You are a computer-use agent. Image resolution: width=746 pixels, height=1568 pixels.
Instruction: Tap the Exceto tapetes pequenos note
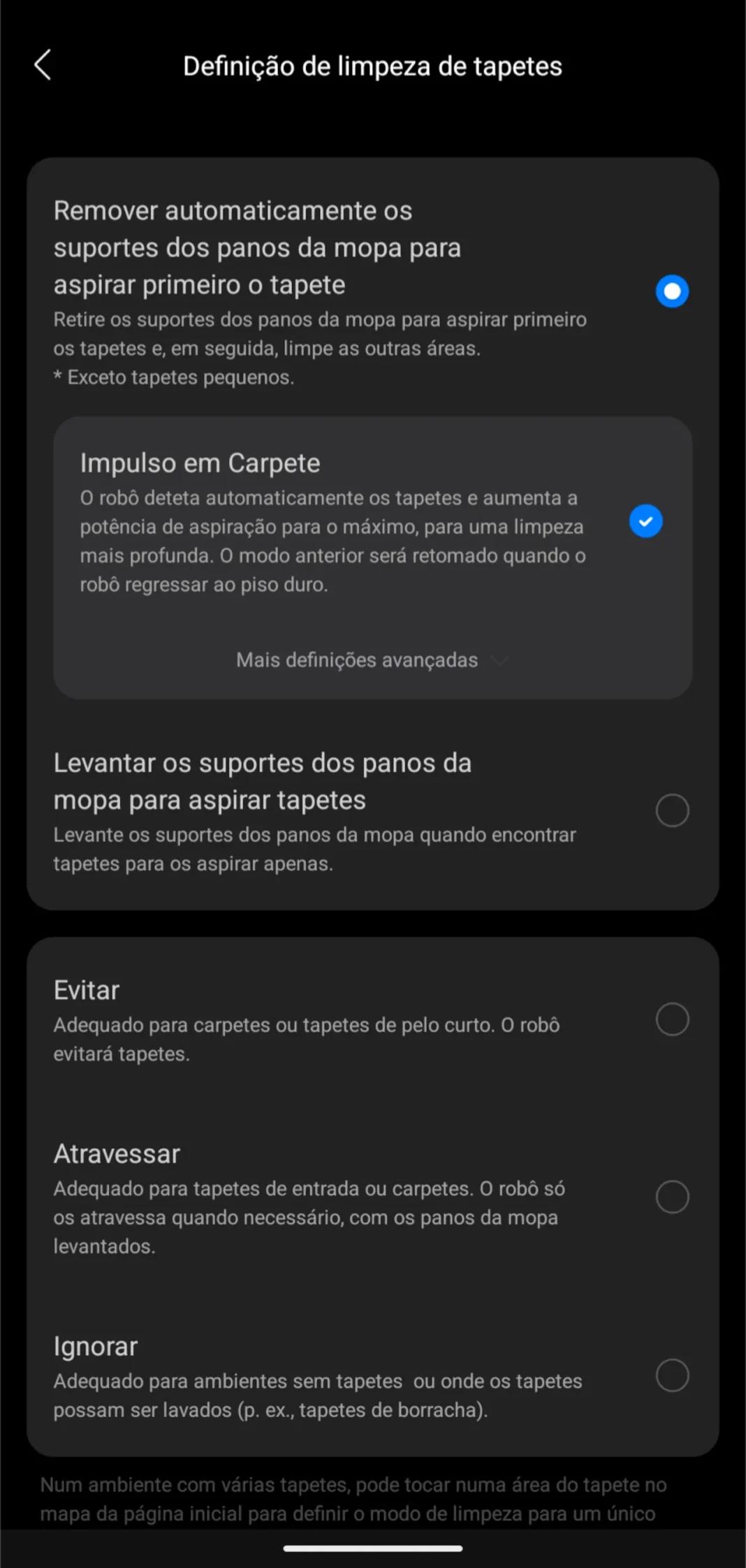click(174, 377)
